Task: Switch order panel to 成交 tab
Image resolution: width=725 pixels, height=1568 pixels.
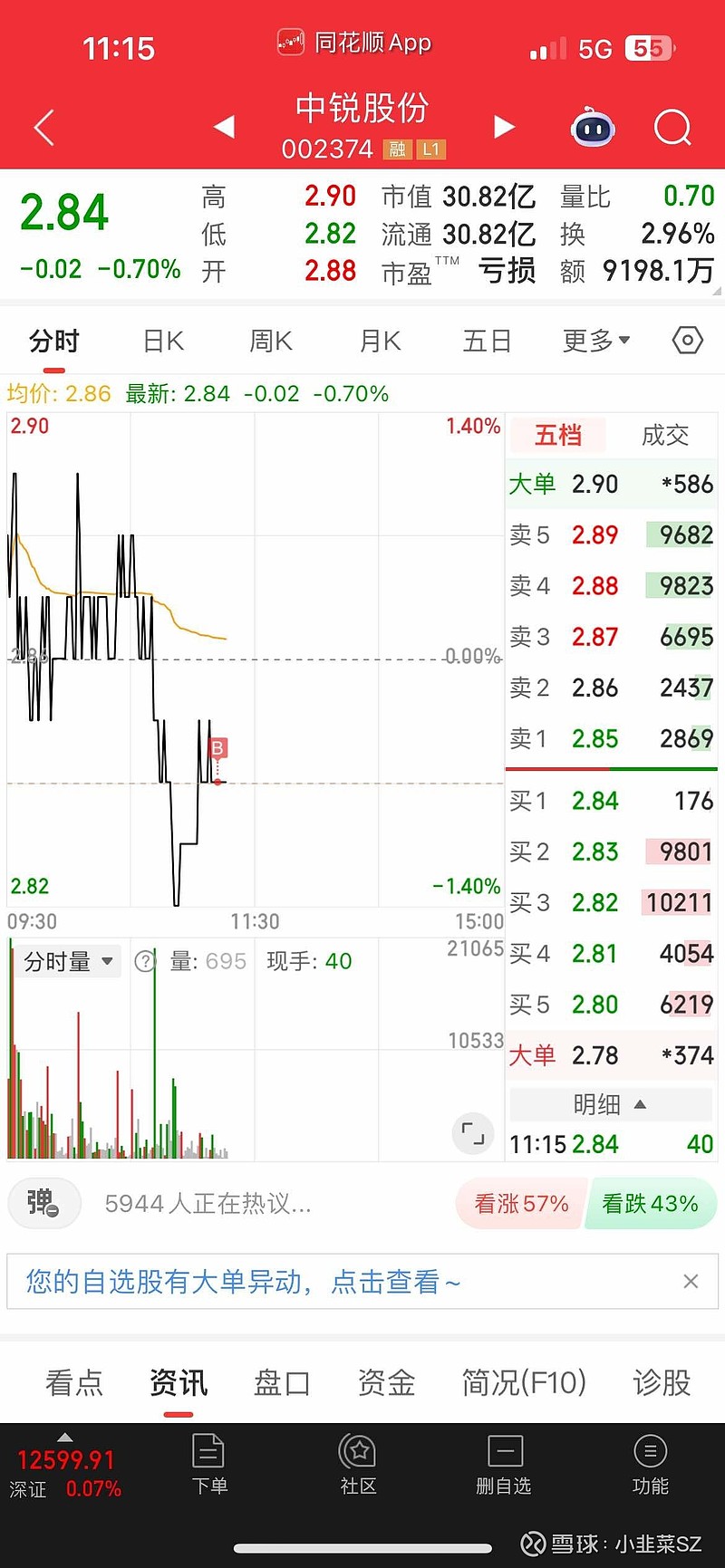Action: [665, 436]
